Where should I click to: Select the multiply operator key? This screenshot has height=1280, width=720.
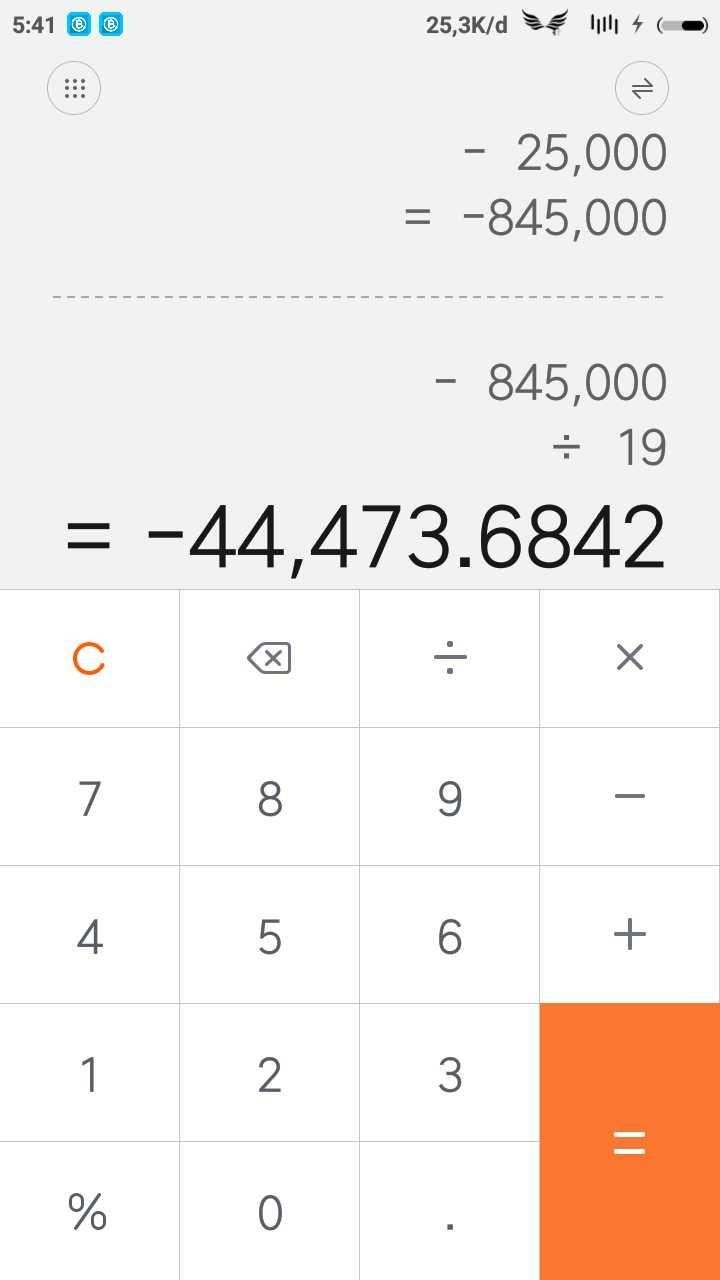point(630,658)
